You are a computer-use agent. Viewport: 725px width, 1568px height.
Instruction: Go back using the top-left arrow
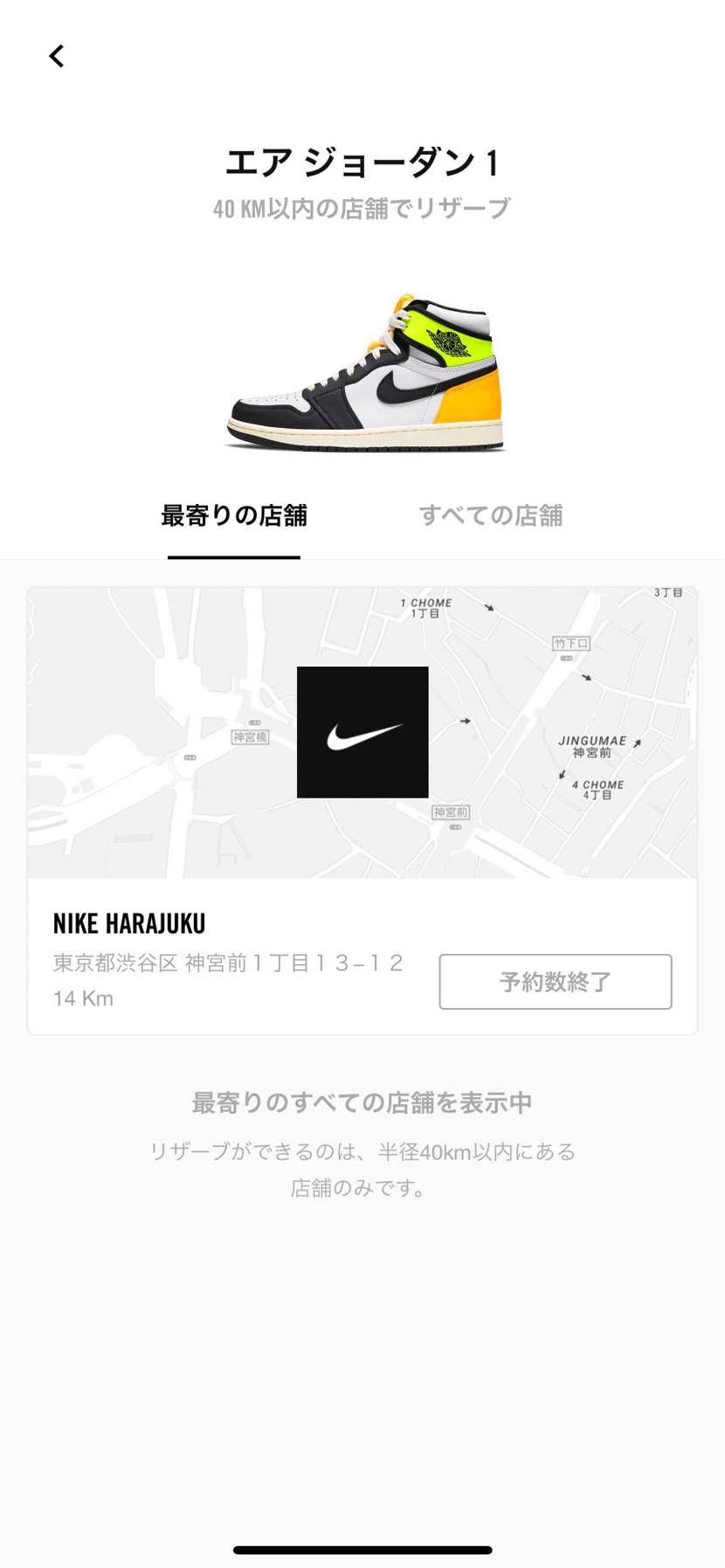point(57,57)
